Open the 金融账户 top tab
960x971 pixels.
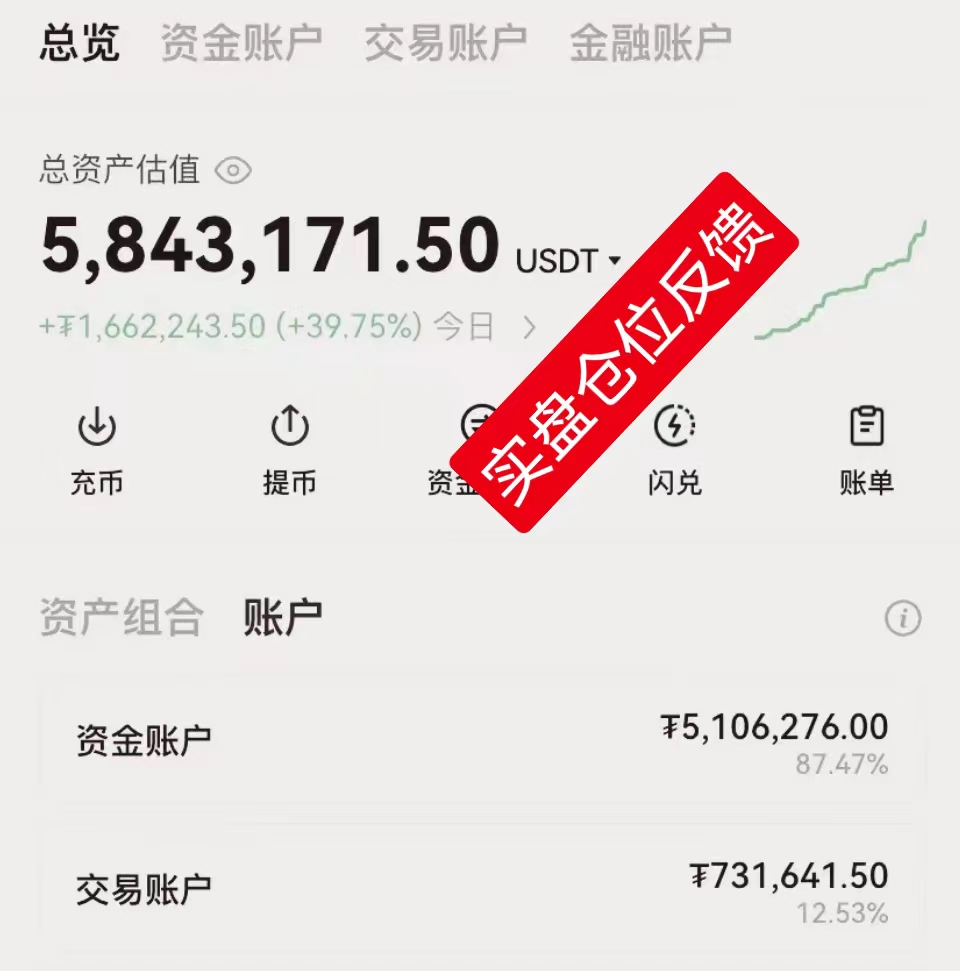(x=650, y=43)
